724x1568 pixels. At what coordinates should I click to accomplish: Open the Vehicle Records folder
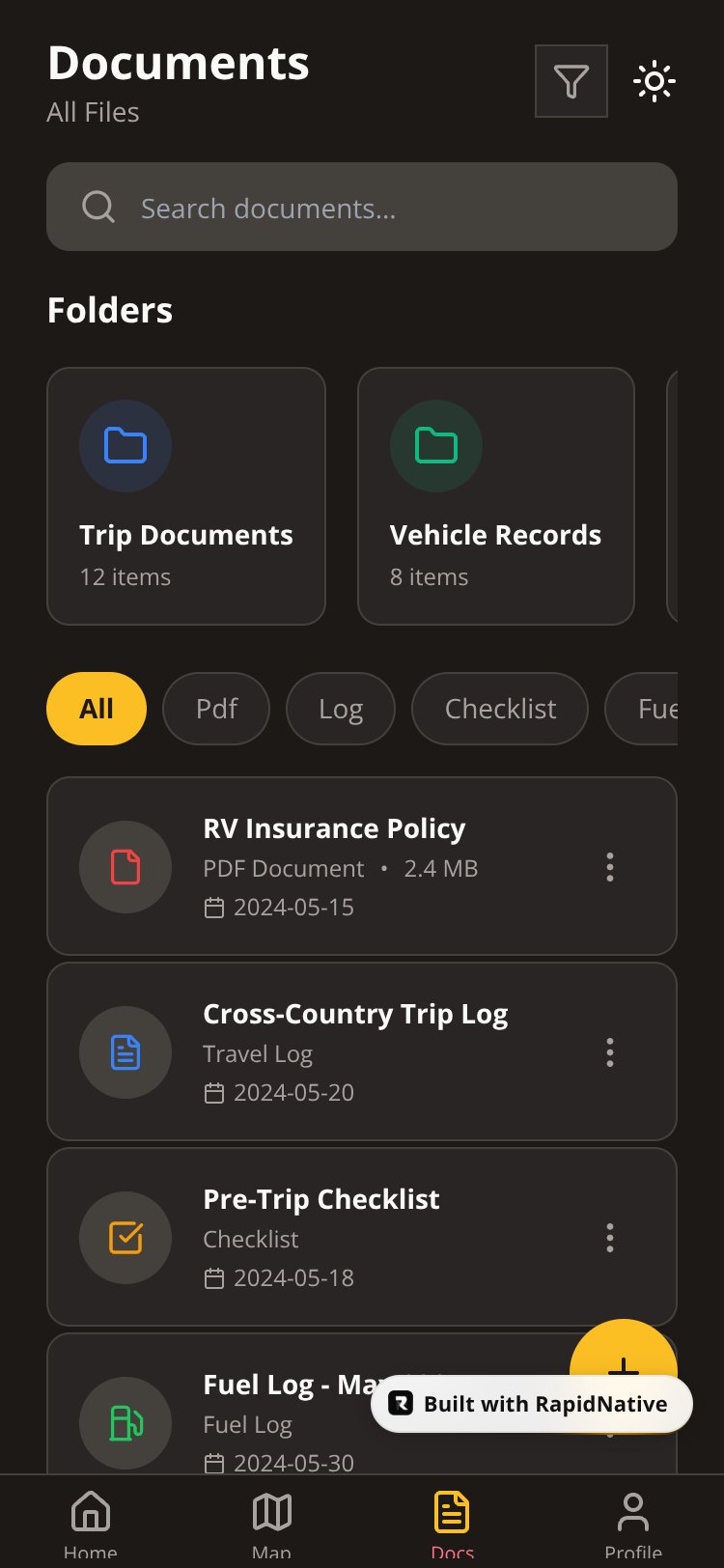click(x=496, y=496)
